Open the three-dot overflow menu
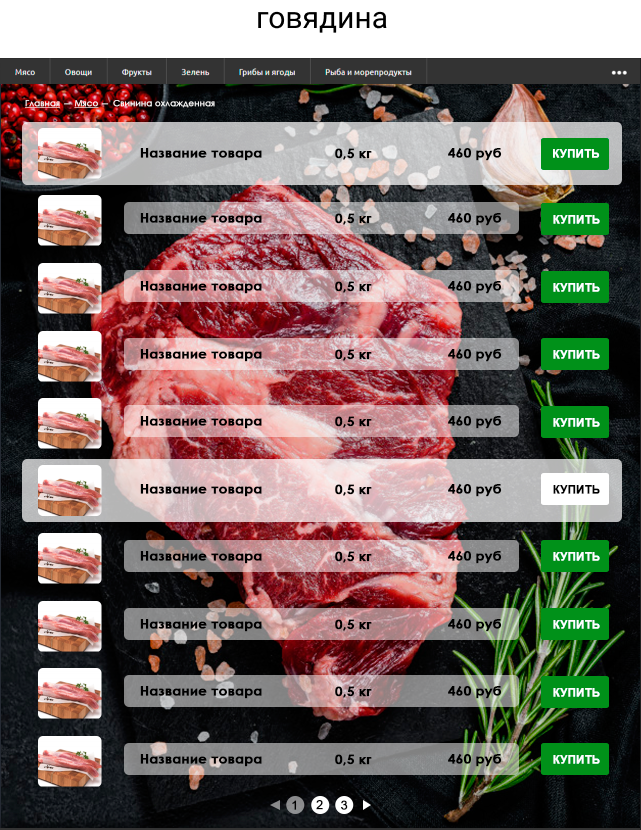 click(619, 72)
